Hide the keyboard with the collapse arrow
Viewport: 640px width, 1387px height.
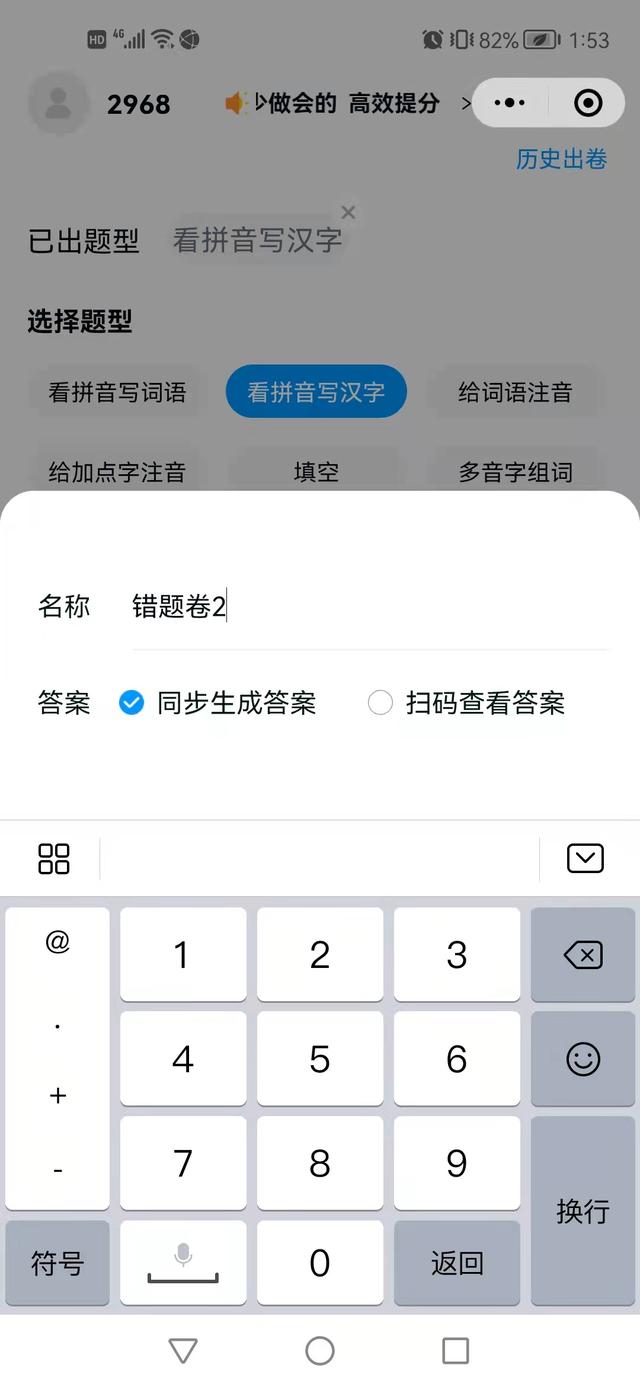tap(585, 858)
